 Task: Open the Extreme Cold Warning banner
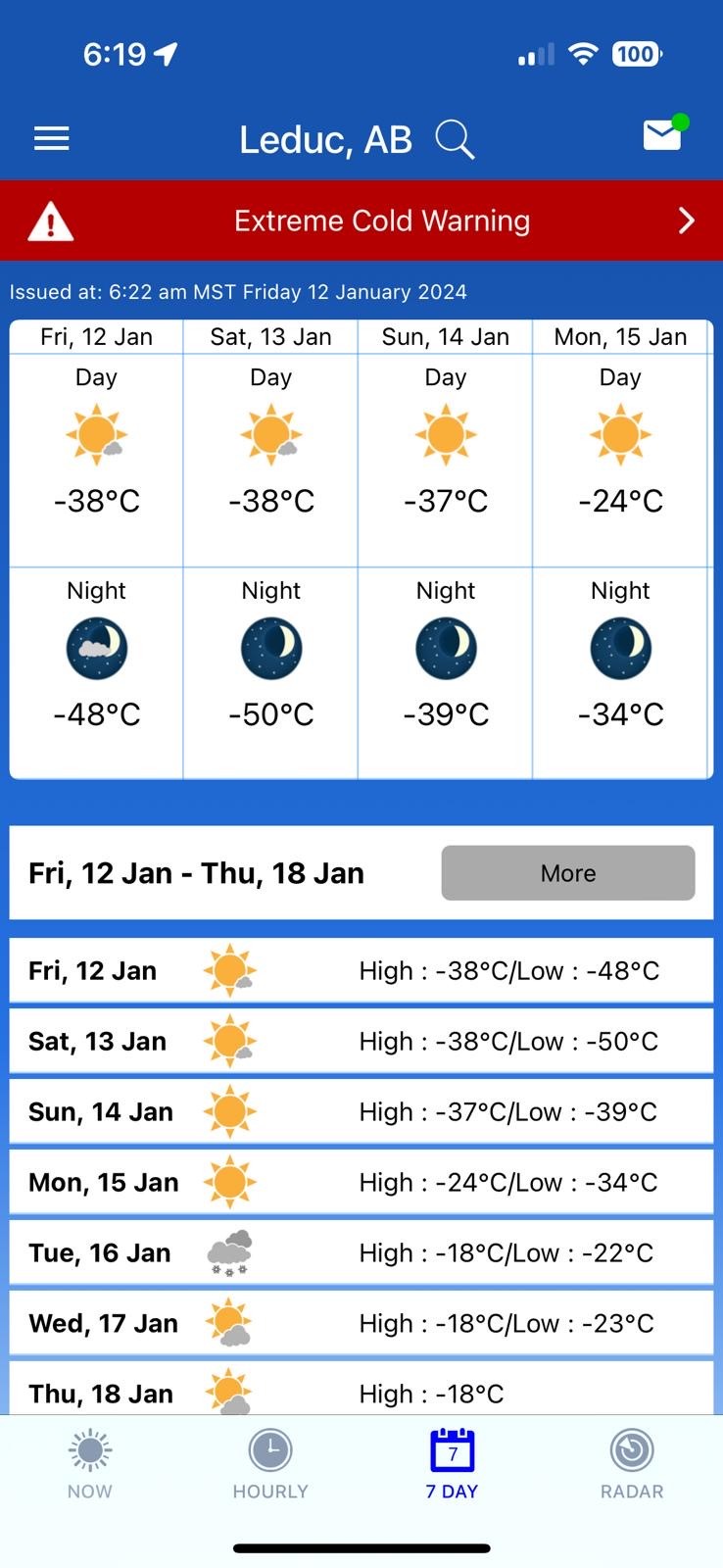tap(361, 220)
